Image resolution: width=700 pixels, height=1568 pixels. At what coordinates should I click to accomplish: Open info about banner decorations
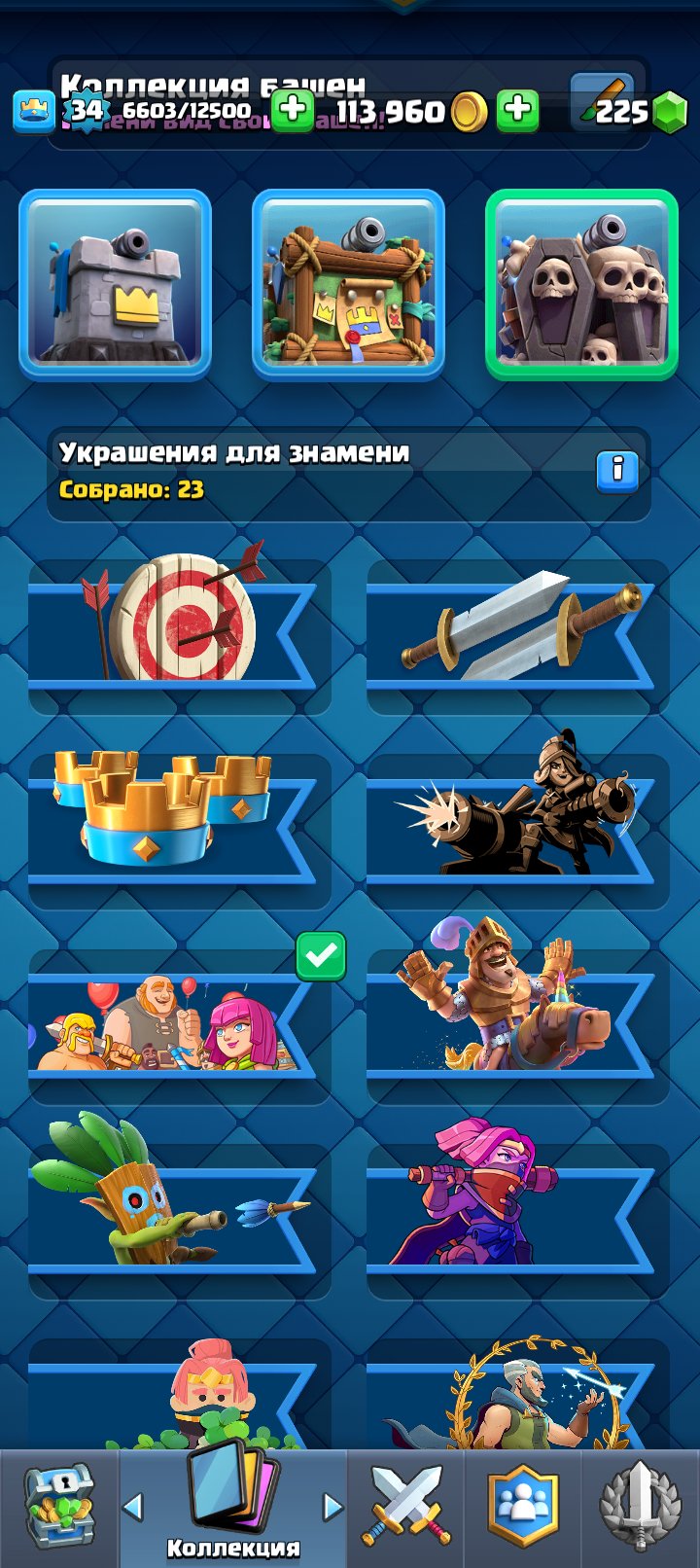(x=616, y=471)
